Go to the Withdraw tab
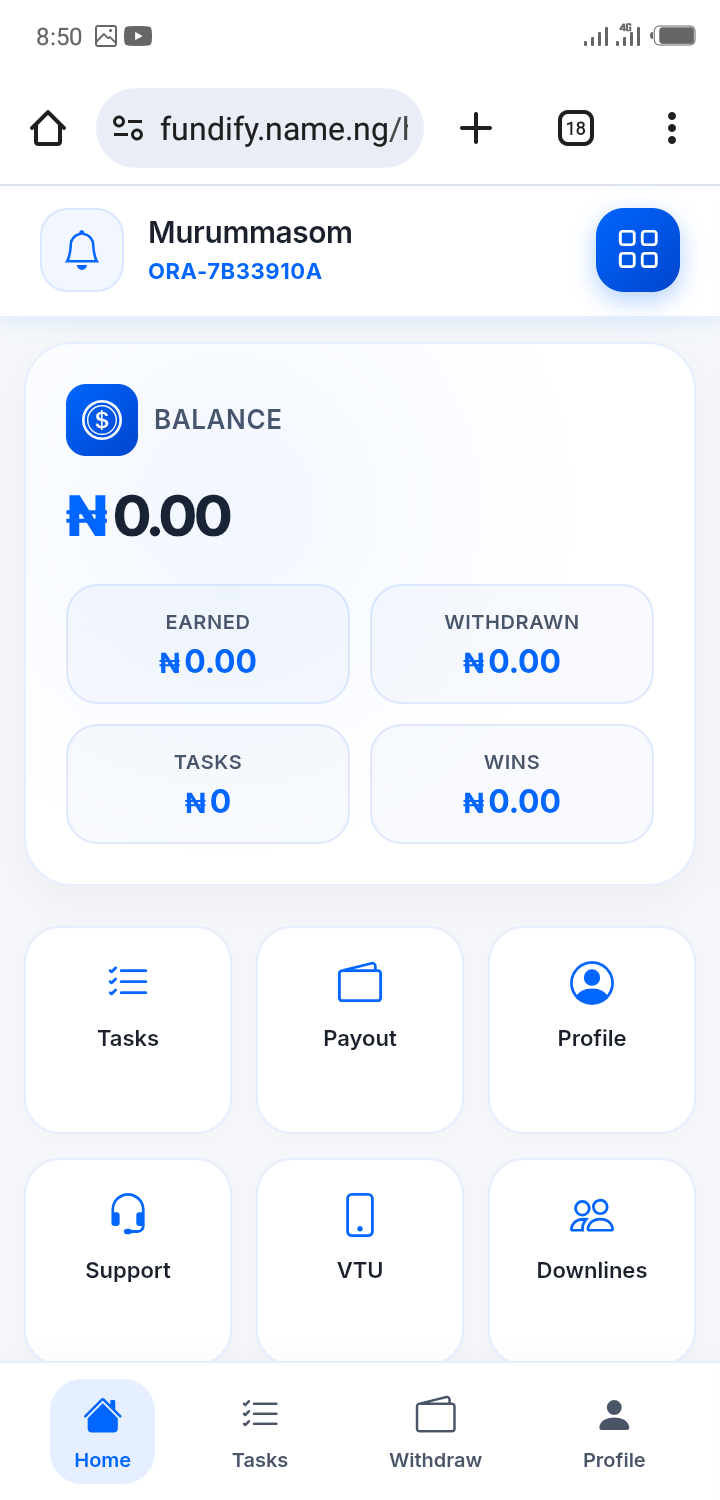720x1500 pixels. (x=435, y=1432)
